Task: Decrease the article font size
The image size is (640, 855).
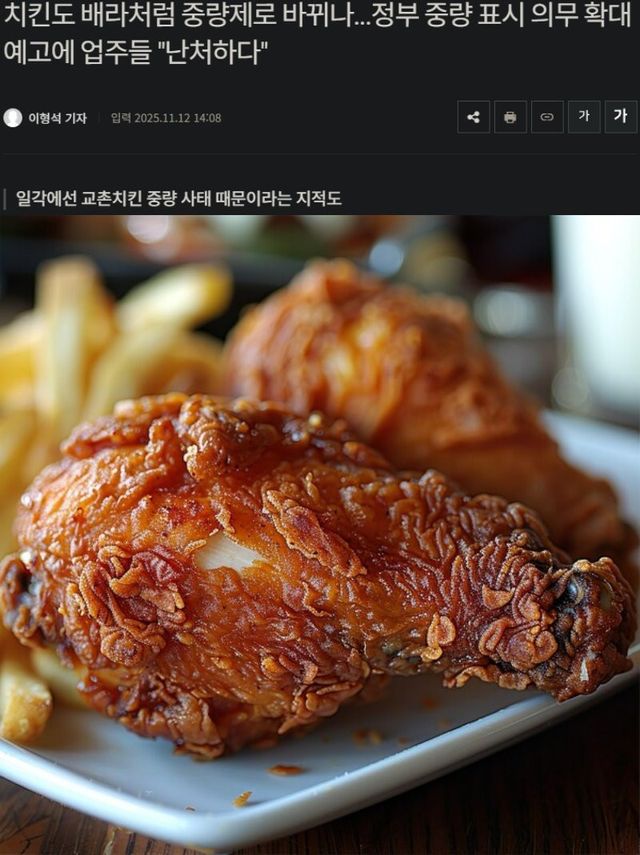Action: 584,117
